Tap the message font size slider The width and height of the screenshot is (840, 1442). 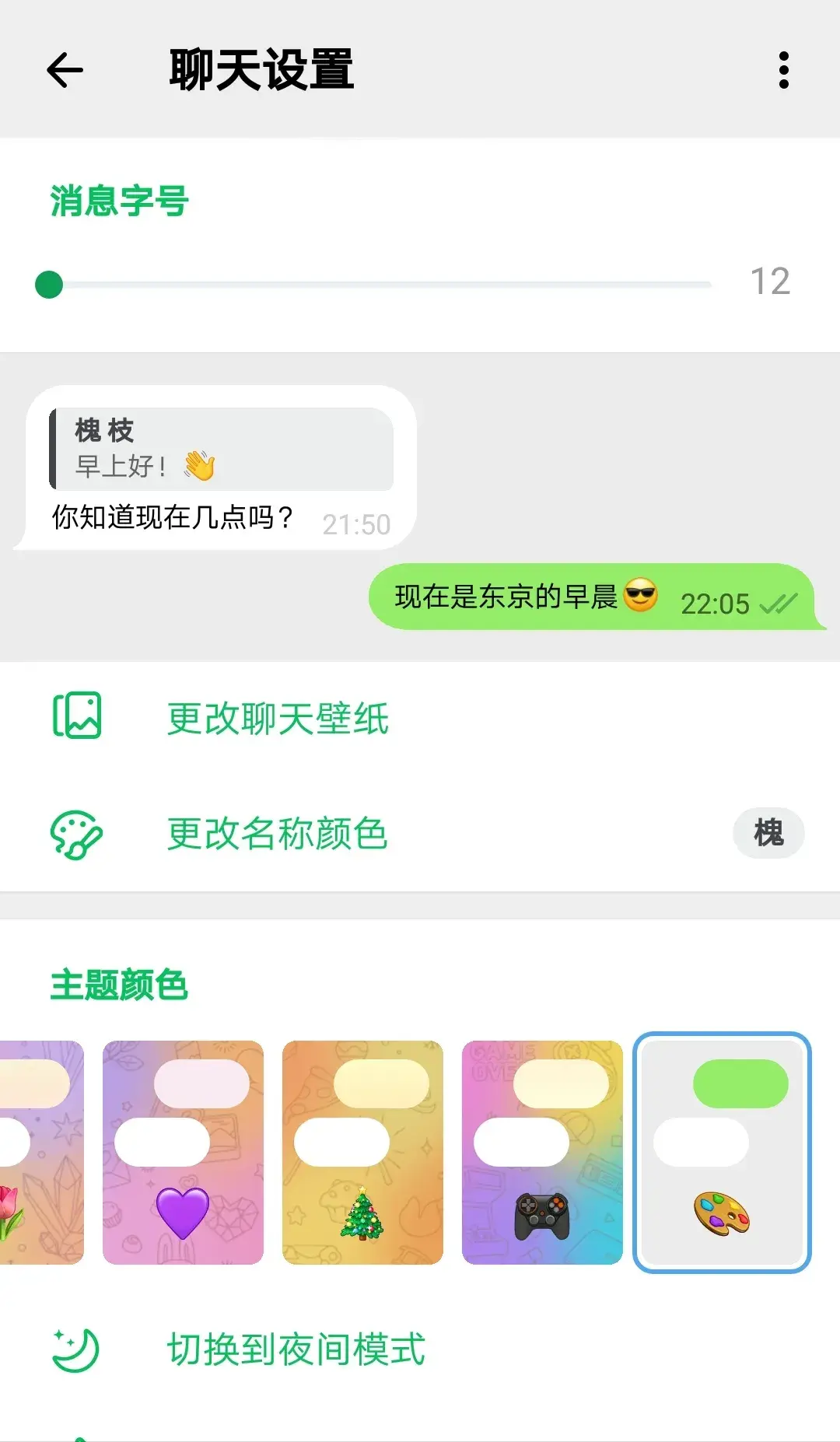tap(373, 285)
